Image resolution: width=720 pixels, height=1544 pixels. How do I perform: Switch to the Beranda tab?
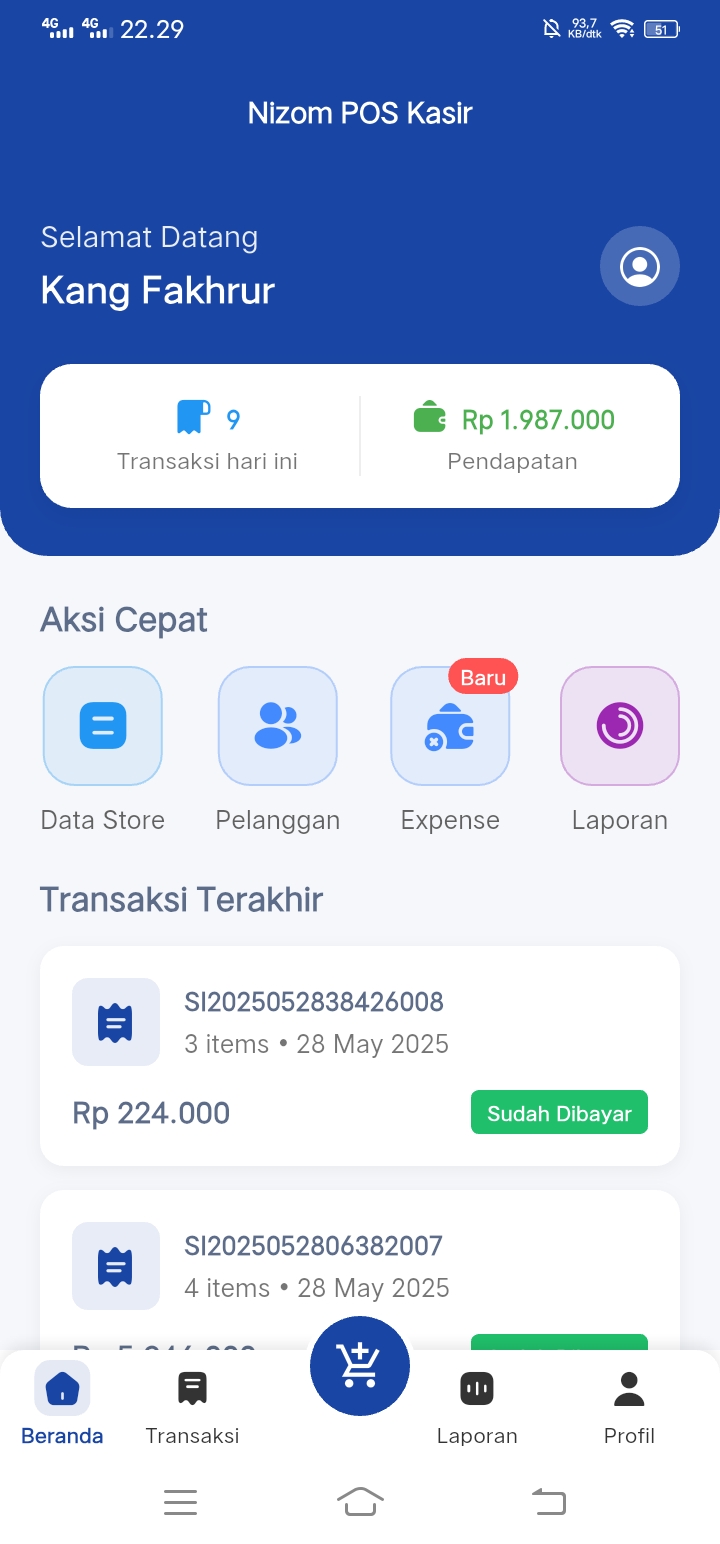pyautogui.click(x=62, y=1405)
